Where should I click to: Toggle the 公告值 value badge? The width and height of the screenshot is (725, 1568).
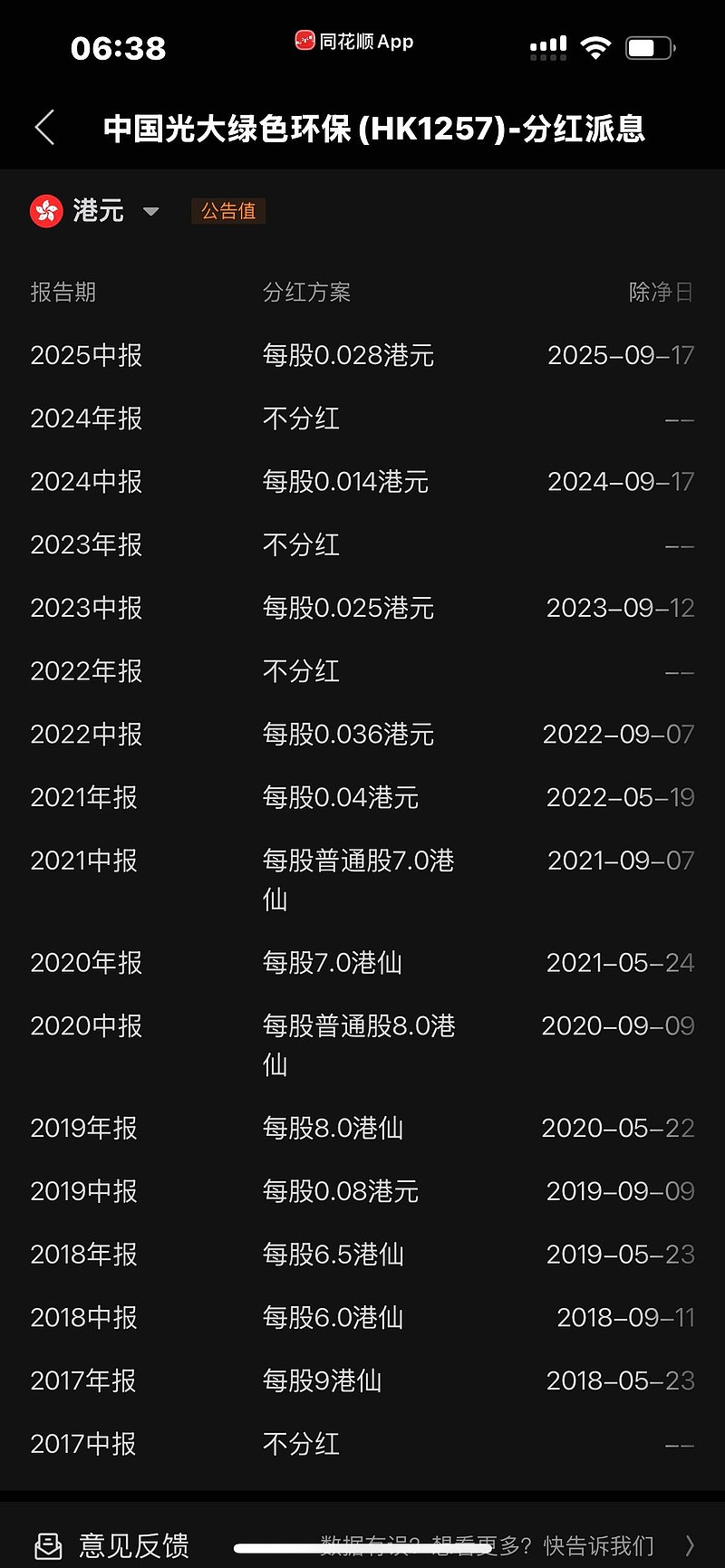227,210
